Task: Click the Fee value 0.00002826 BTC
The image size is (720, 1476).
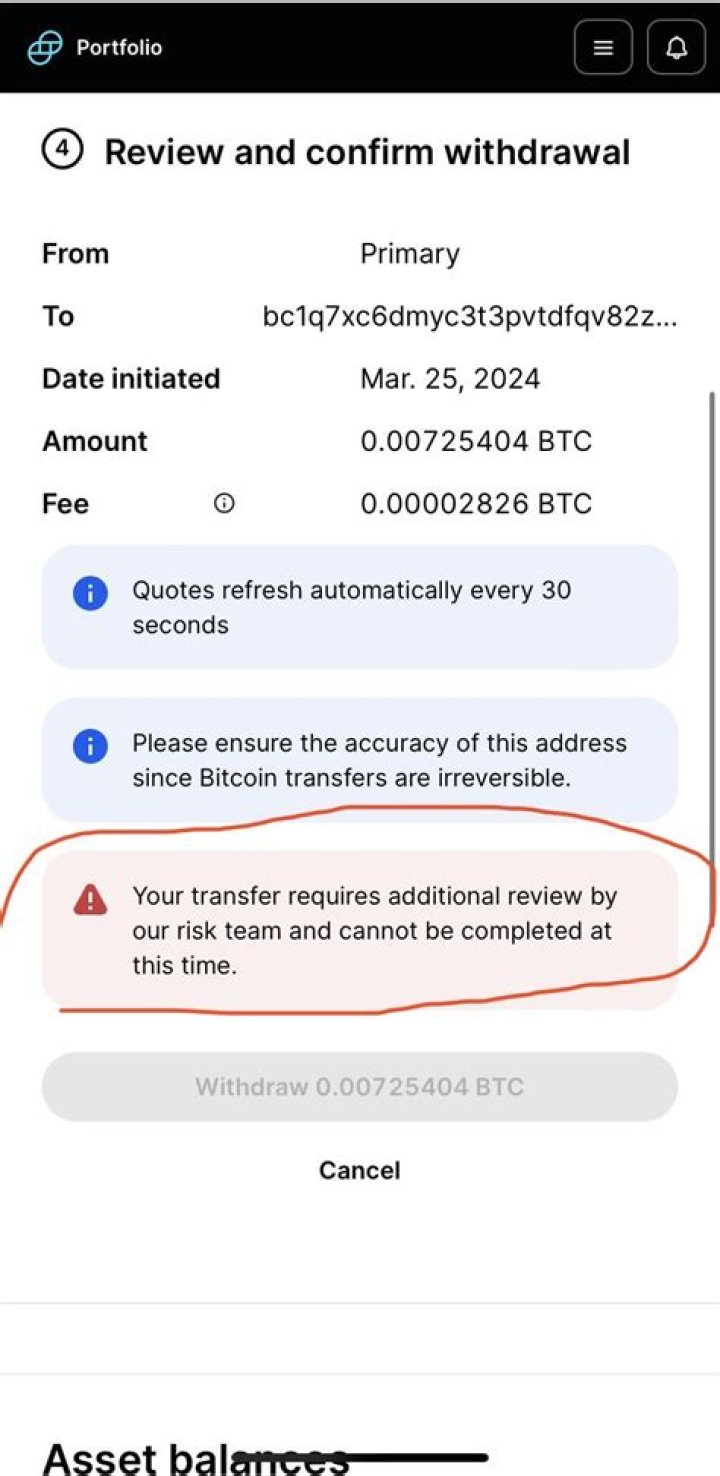Action: coord(477,503)
